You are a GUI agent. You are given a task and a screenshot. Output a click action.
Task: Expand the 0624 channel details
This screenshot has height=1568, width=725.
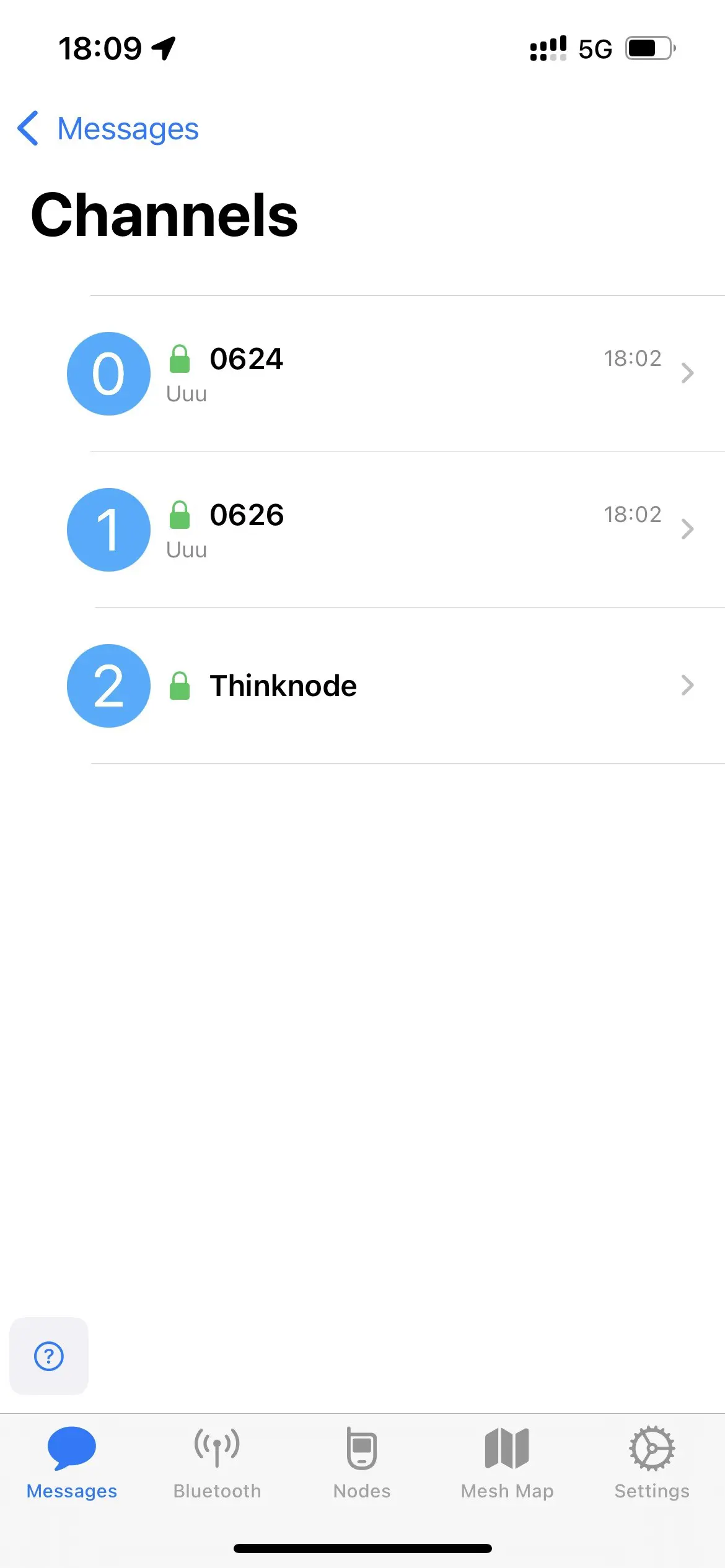[687, 373]
